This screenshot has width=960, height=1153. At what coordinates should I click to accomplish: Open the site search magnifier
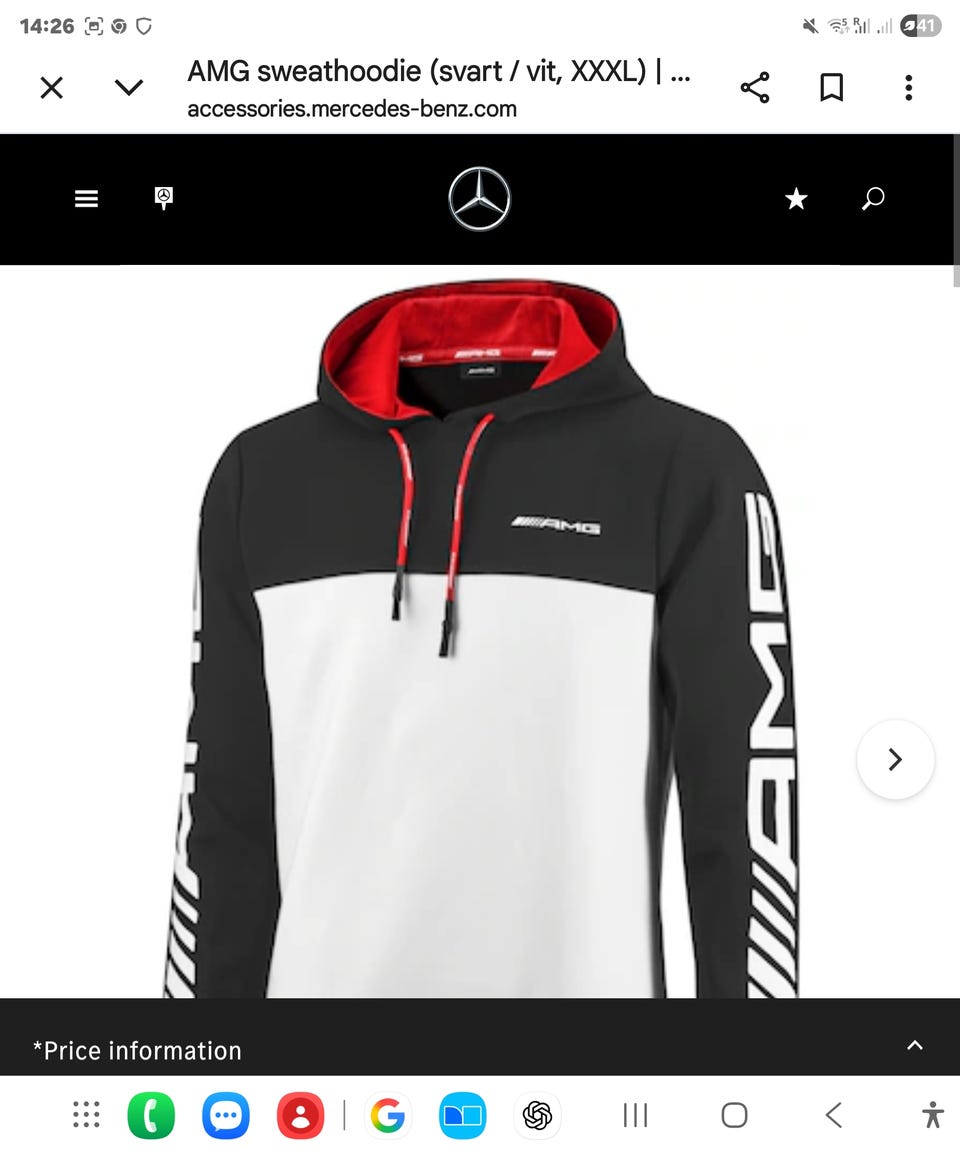point(873,199)
